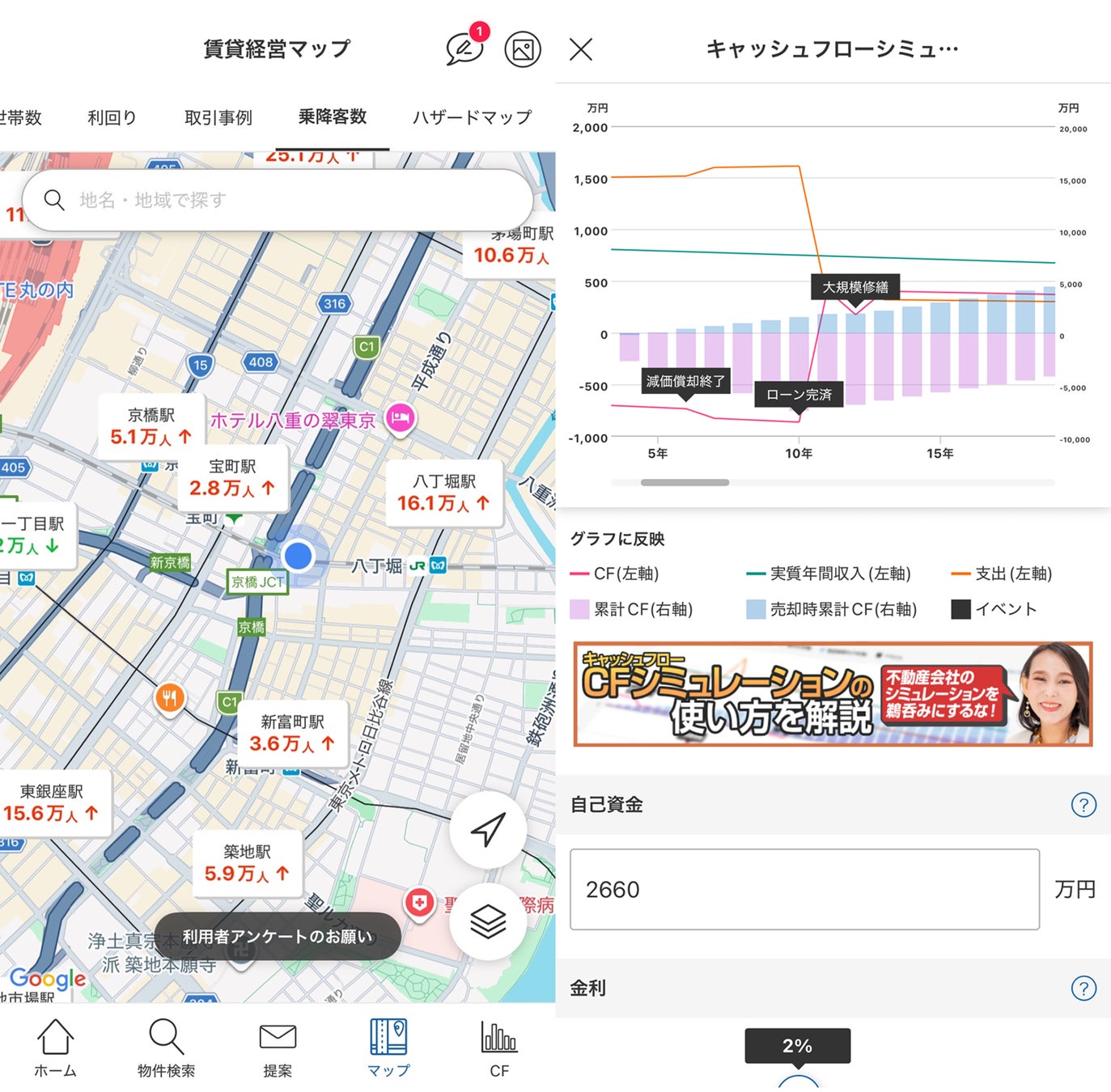Go to the ホーム tab
The width and height of the screenshot is (1111, 1092).
pos(55,1048)
